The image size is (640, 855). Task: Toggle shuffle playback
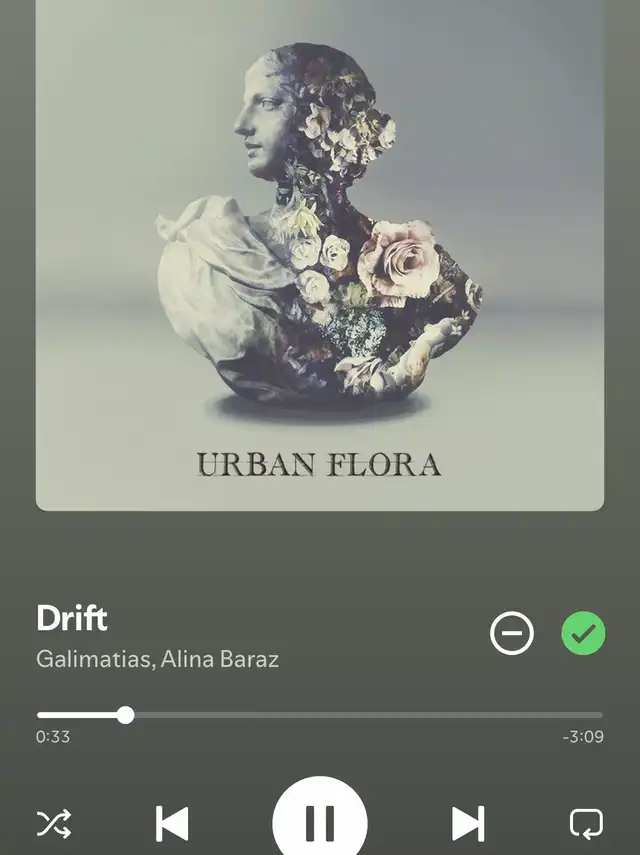click(54, 823)
